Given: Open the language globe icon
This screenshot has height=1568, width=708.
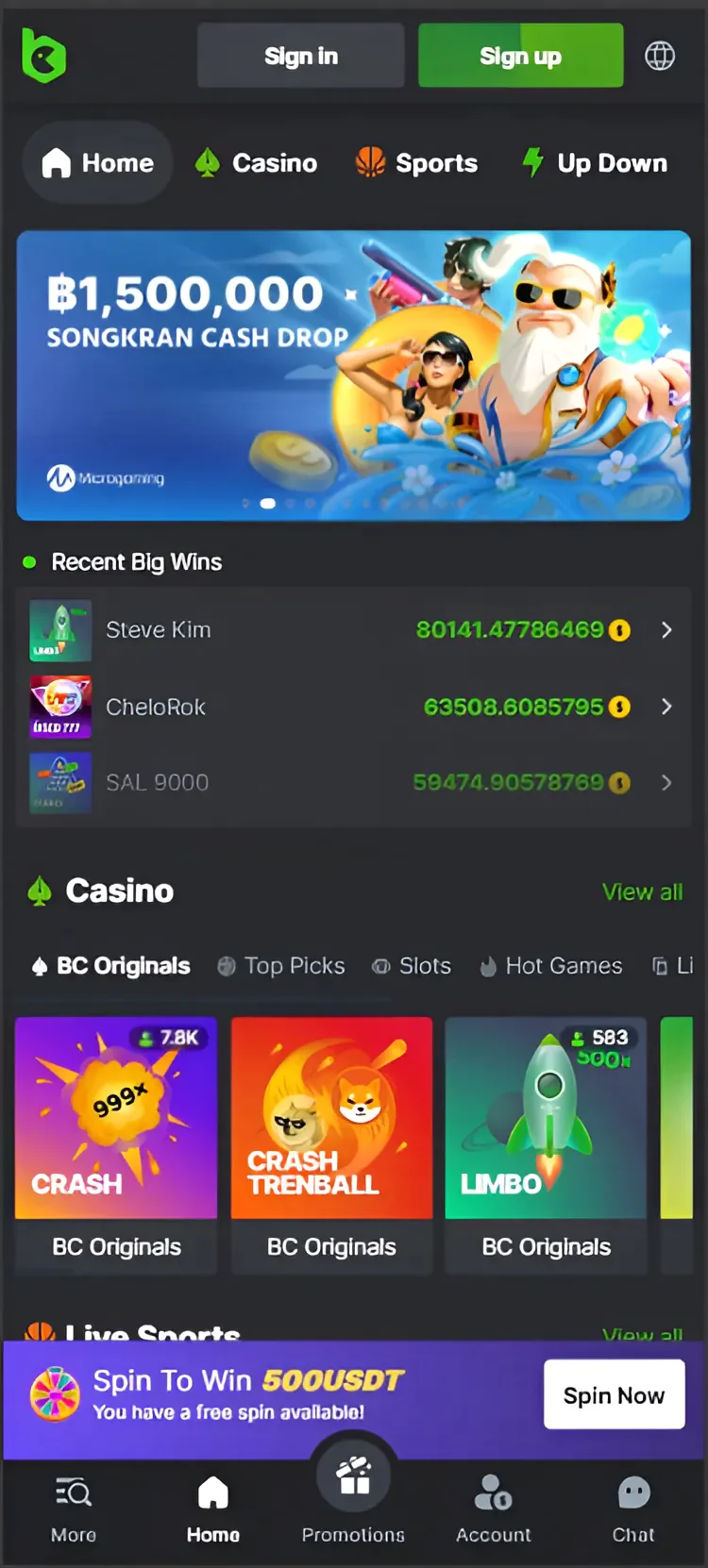Looking at the screenshot, I should coord(660,57).
